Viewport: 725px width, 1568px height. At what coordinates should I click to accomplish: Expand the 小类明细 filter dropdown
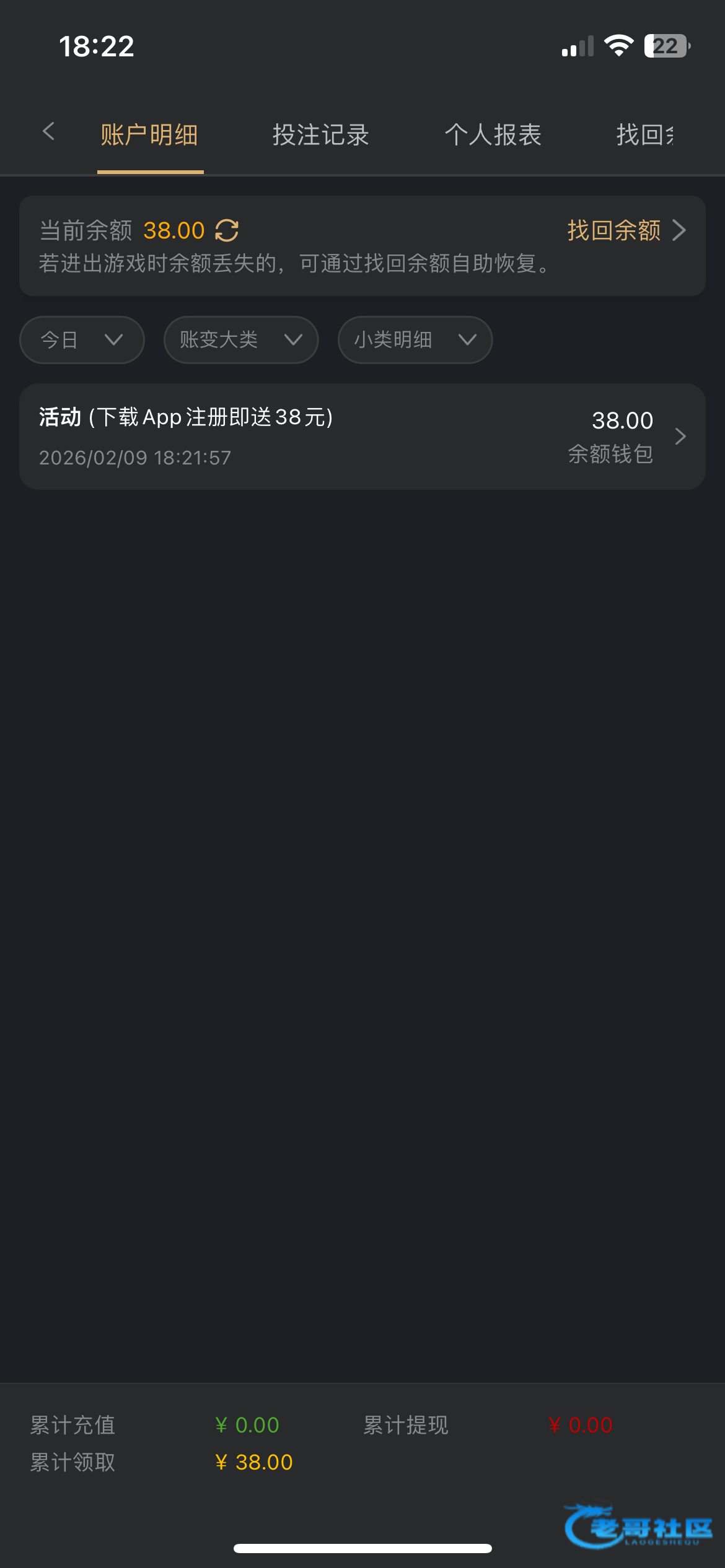(x=415, y=339)
